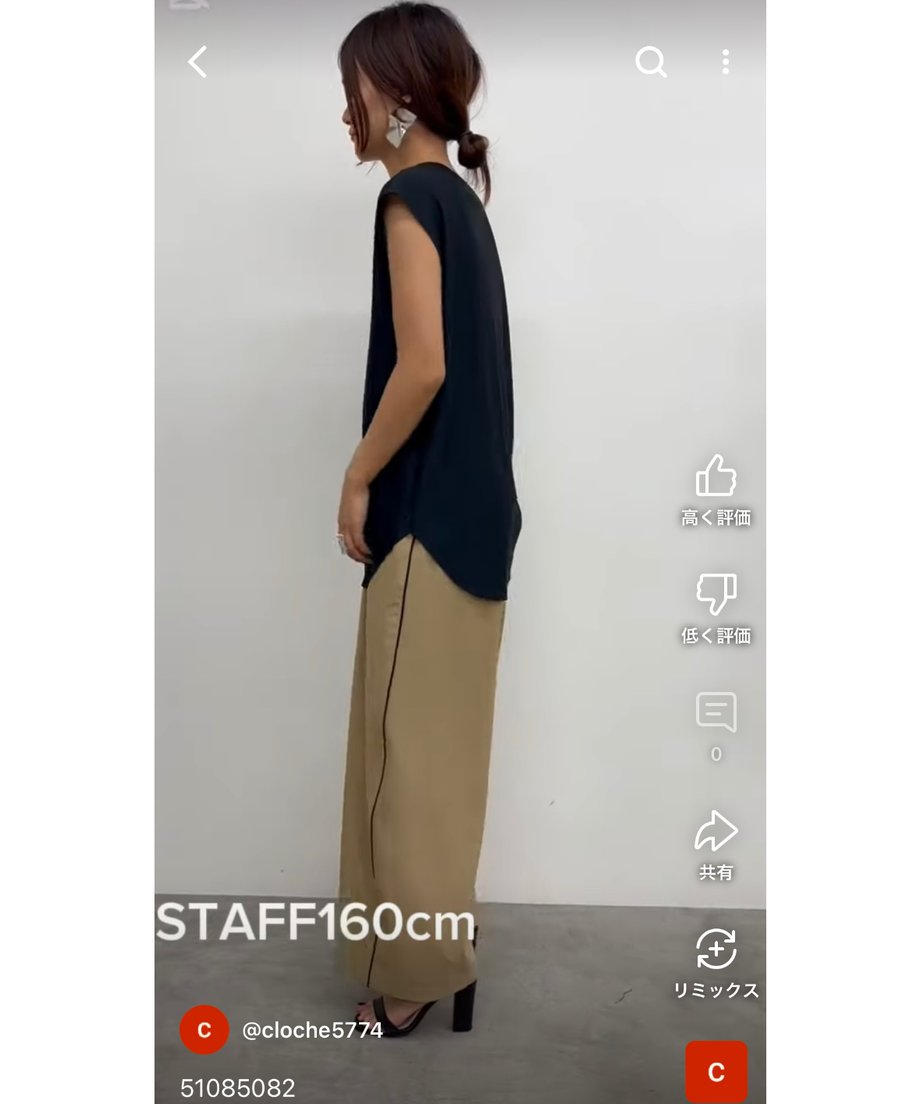Tap the red sound tile at bottom right
Image resolution: width=920 pixels, height=1104 pixels.
pos(716,1071)
